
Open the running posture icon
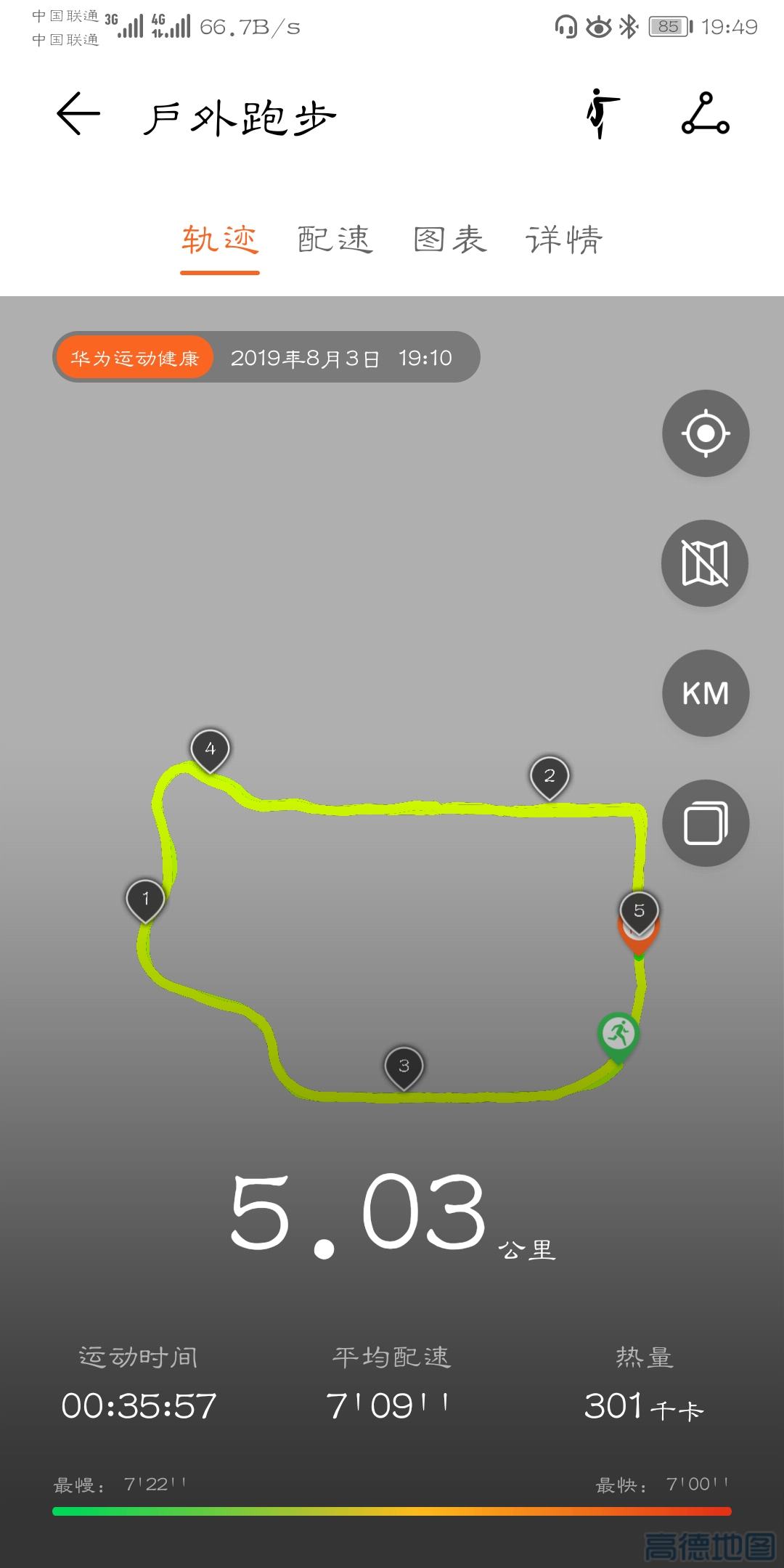(603, 114)
